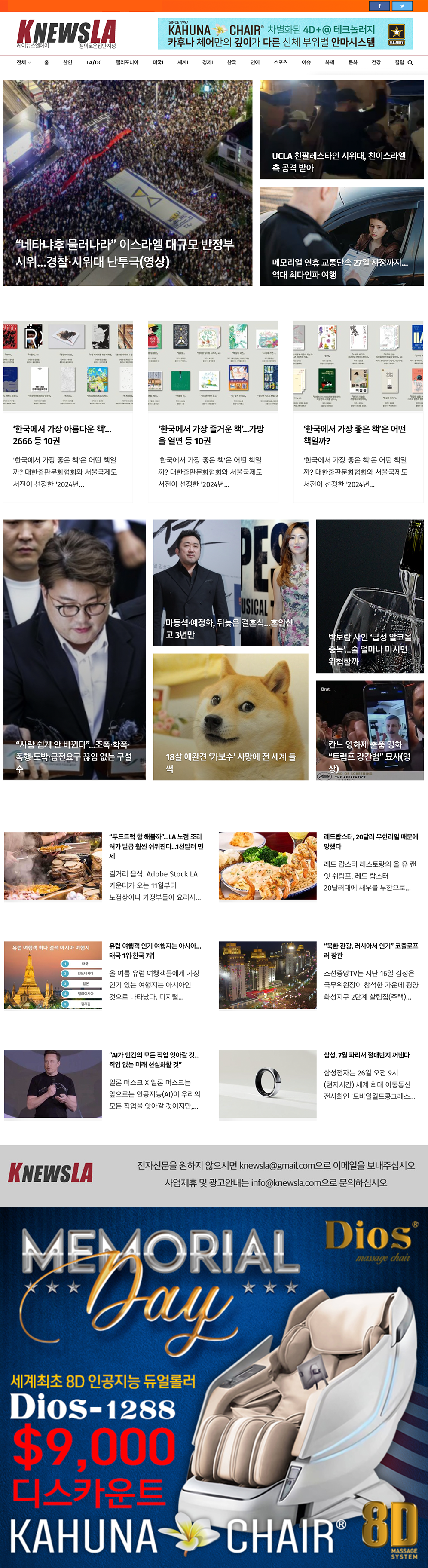Select the 캘리포니아 section
428x1568 pixels.
point(127,63)
